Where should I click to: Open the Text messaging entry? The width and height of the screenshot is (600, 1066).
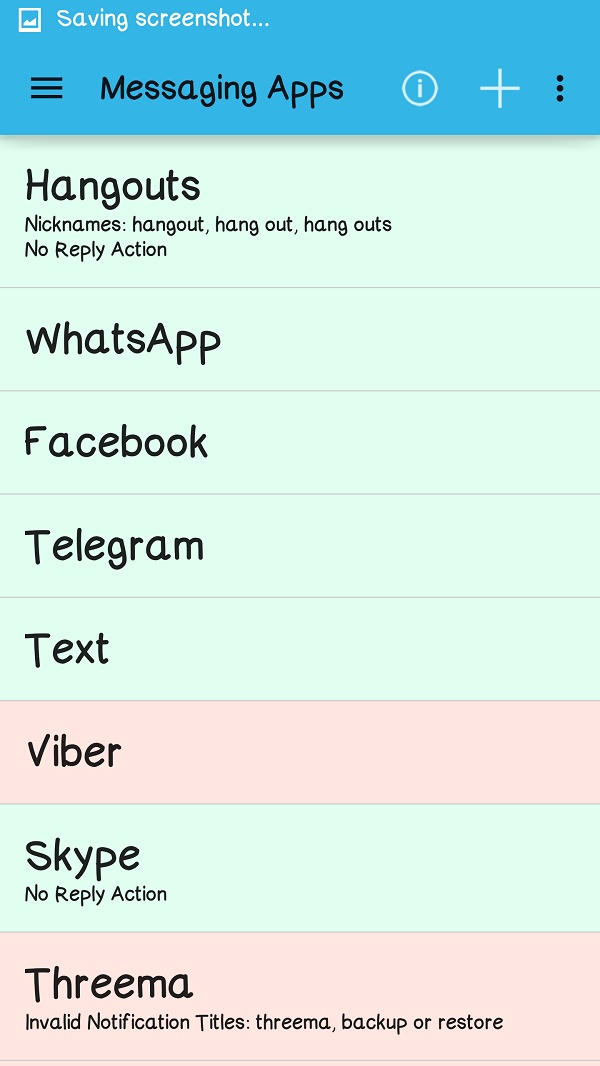tap(300, 649)
